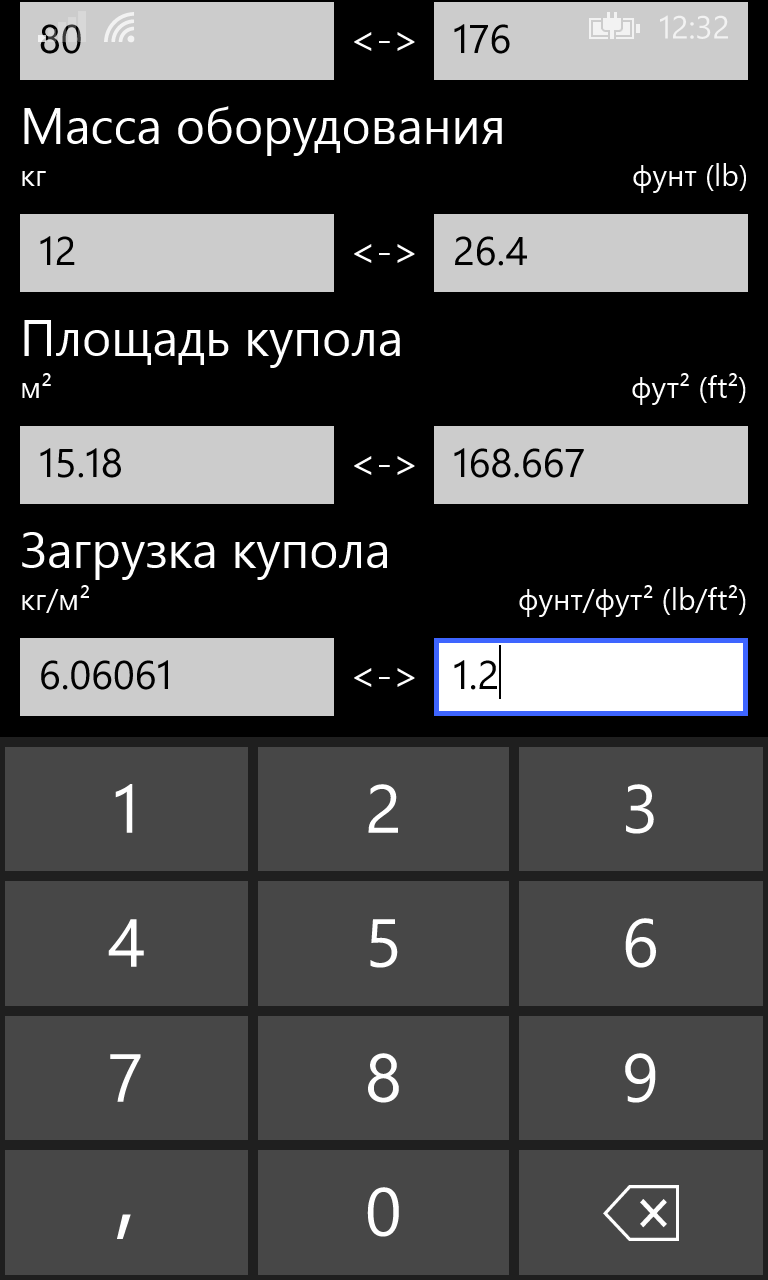Enter digit 0 on the keypad
Screen dimensions: 768x1280
(x=383, y=1211)
